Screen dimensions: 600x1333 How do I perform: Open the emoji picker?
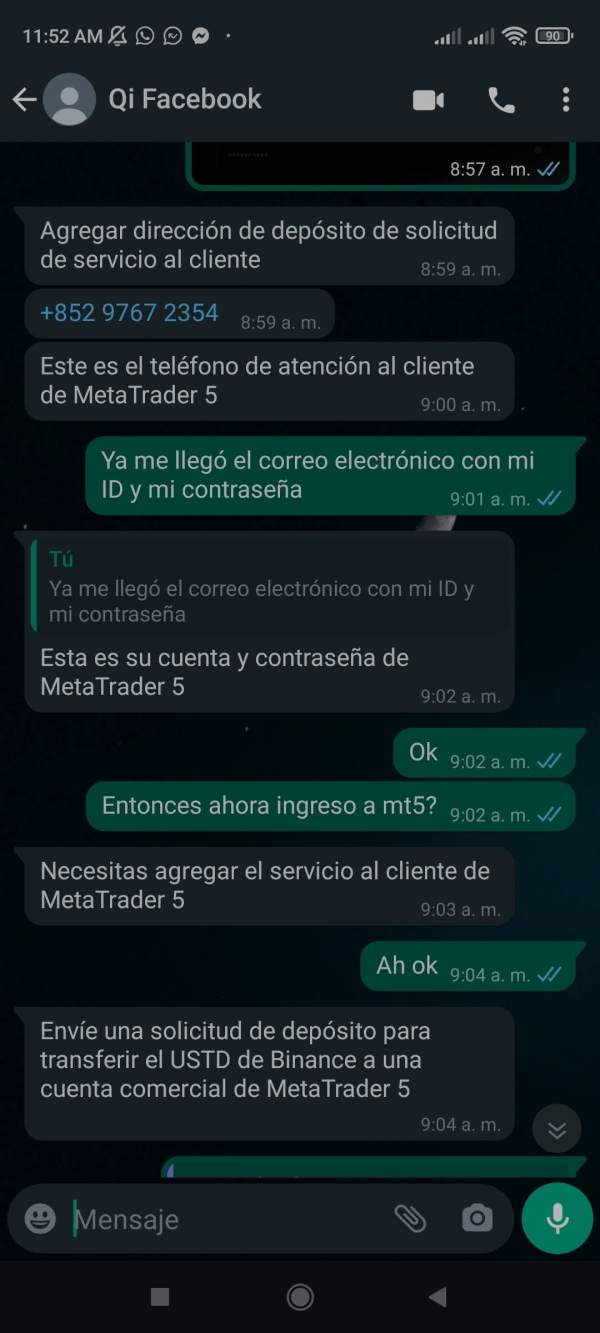[40, 1218]
